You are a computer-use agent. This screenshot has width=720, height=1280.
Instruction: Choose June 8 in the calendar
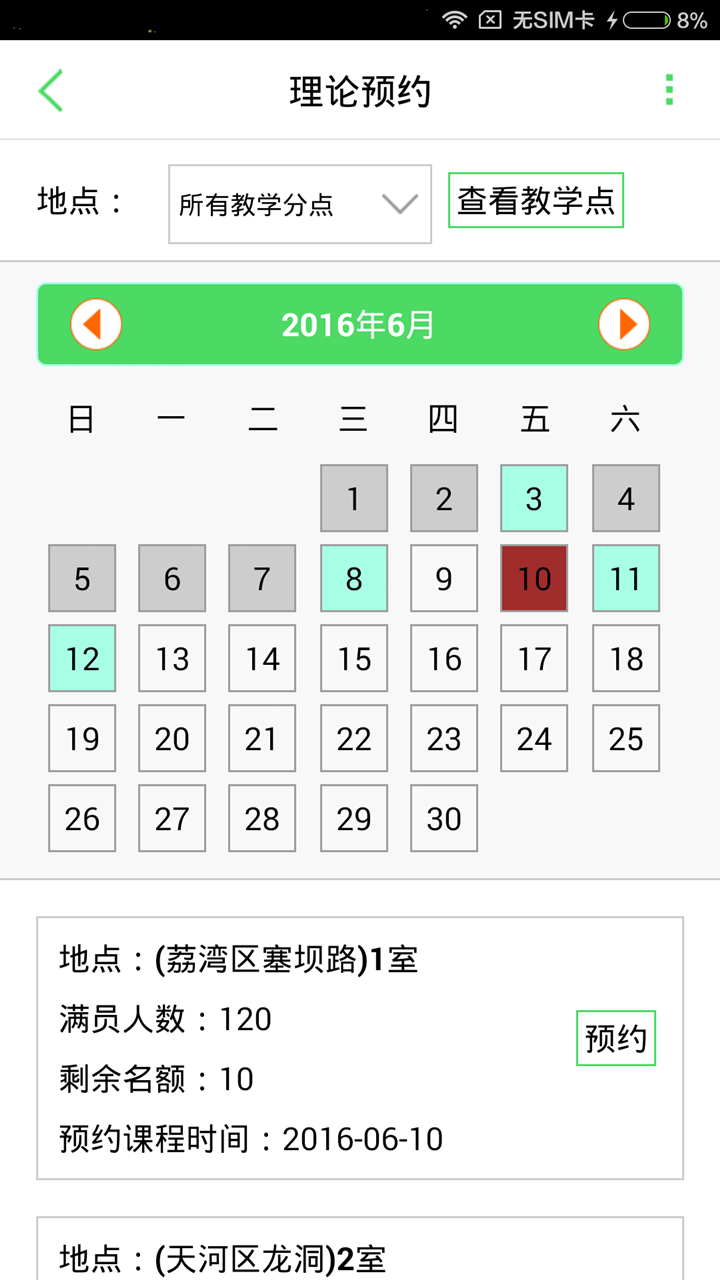click(x=354, y=578)
